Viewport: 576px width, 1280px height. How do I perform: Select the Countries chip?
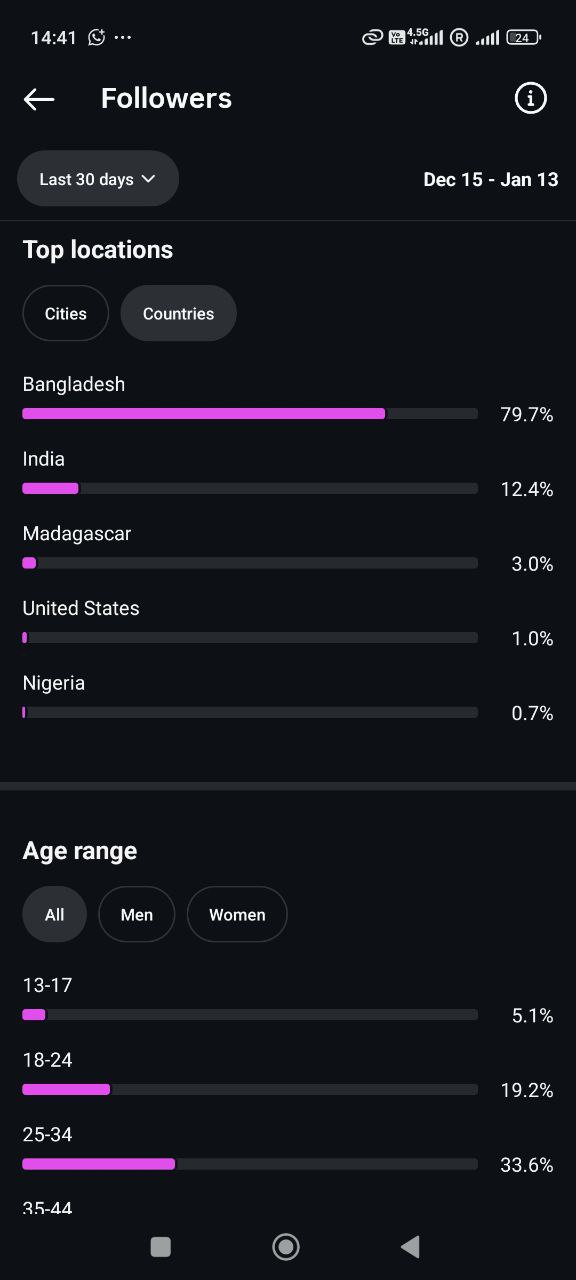179,313
